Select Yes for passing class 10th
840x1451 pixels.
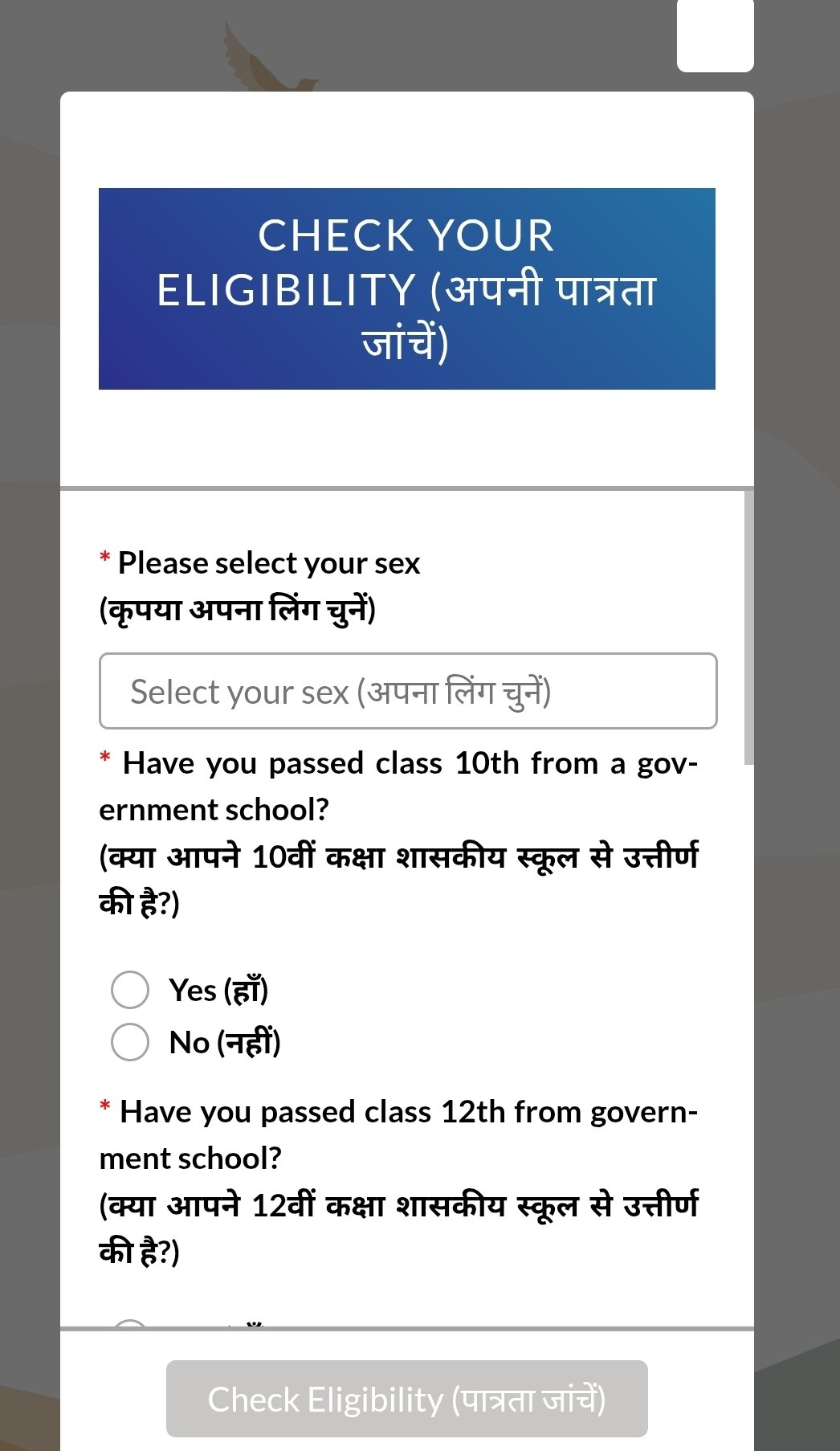tap(130, 990)
